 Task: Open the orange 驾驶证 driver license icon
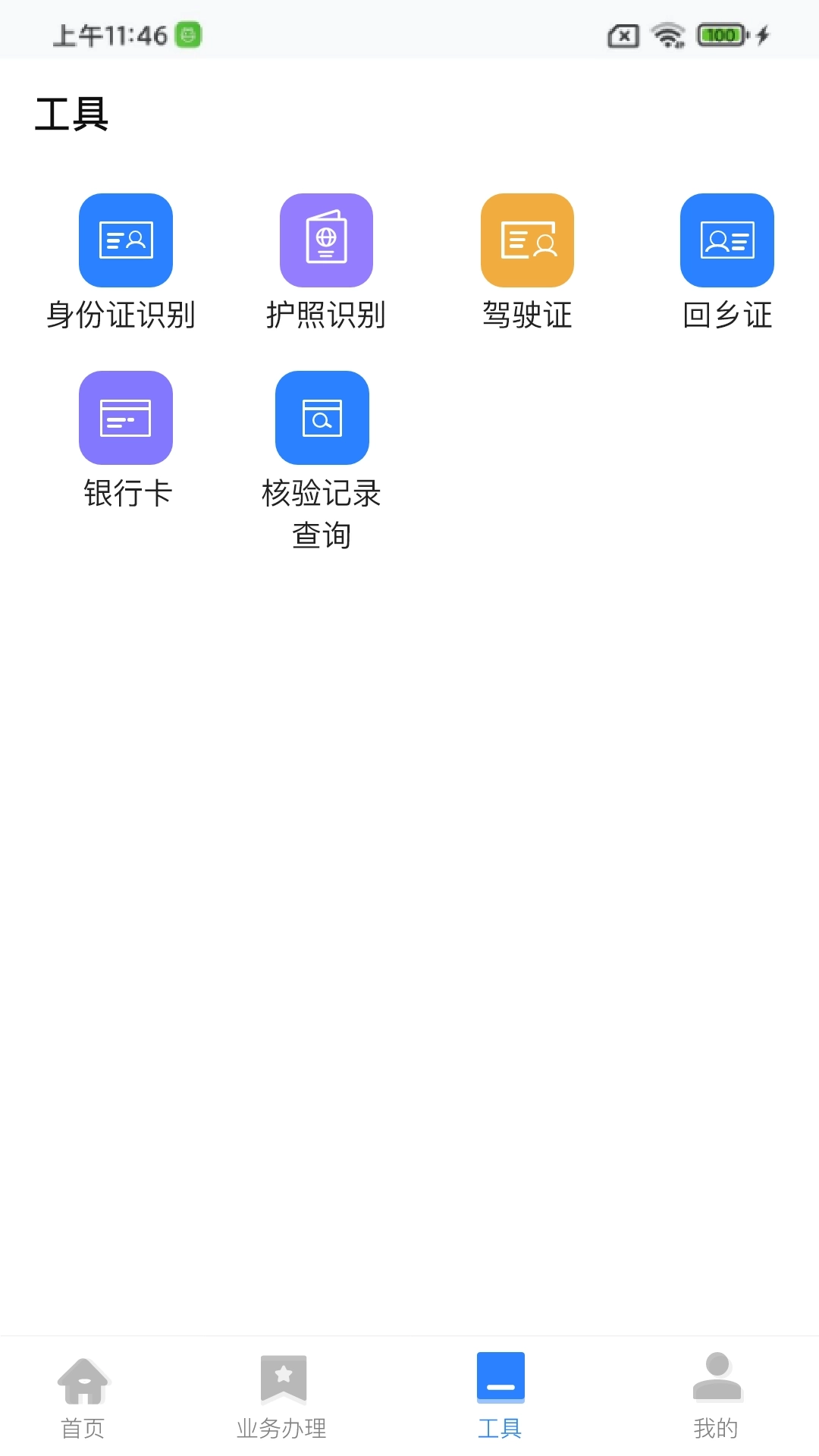[526, 240]
